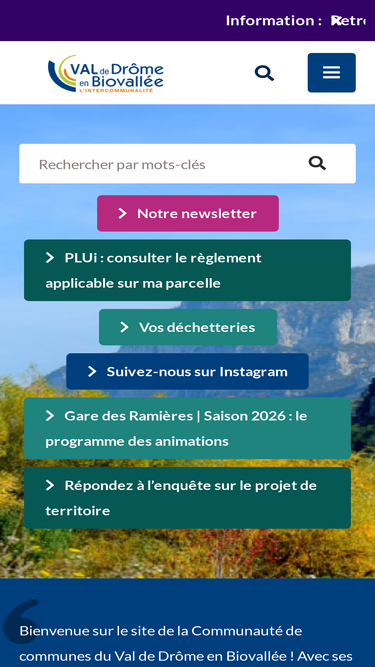Submit search with the magnifier inside the field
Viewport: 375px width, 667px height.
pos(317,163)
